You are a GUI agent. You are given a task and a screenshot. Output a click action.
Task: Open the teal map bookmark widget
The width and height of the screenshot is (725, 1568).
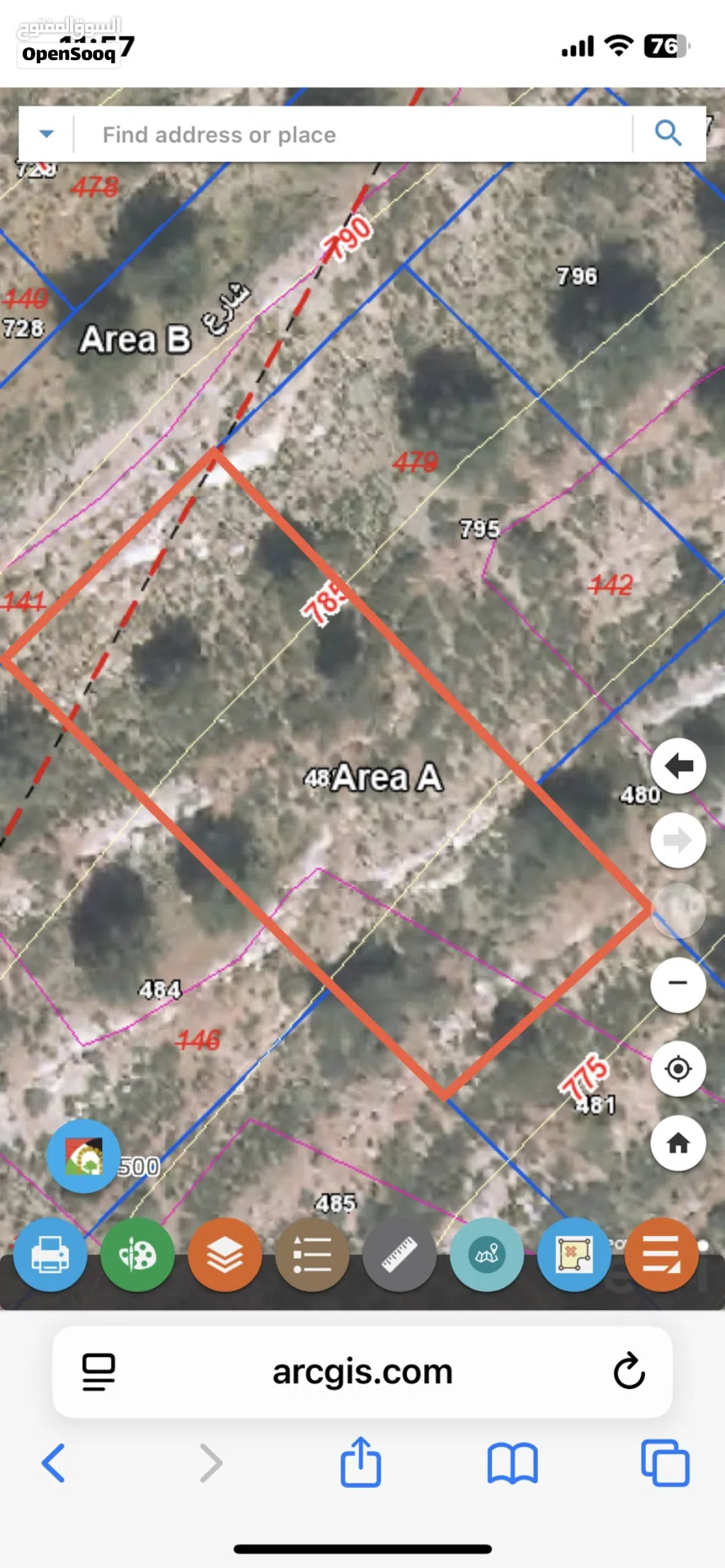tap(487, 1255)
